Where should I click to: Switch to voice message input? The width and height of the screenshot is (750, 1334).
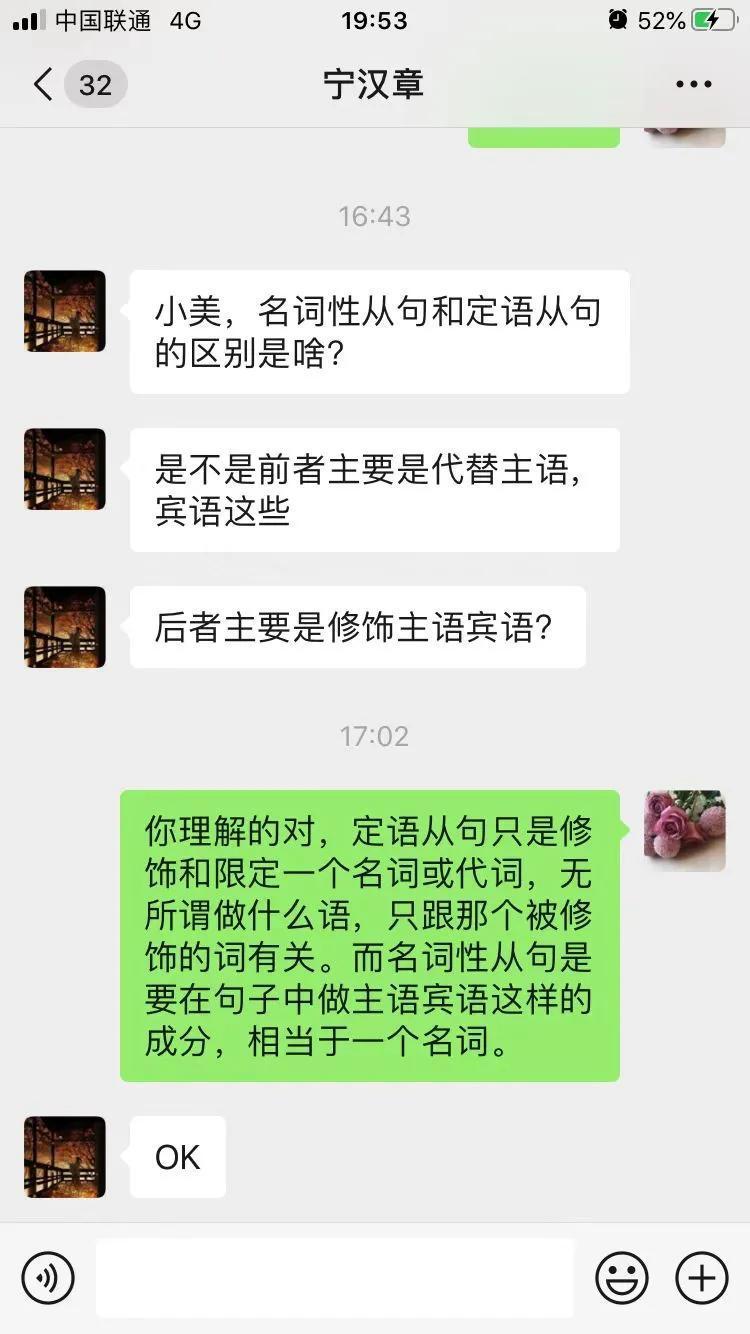pyautogui.click(x=48, y=1277)
